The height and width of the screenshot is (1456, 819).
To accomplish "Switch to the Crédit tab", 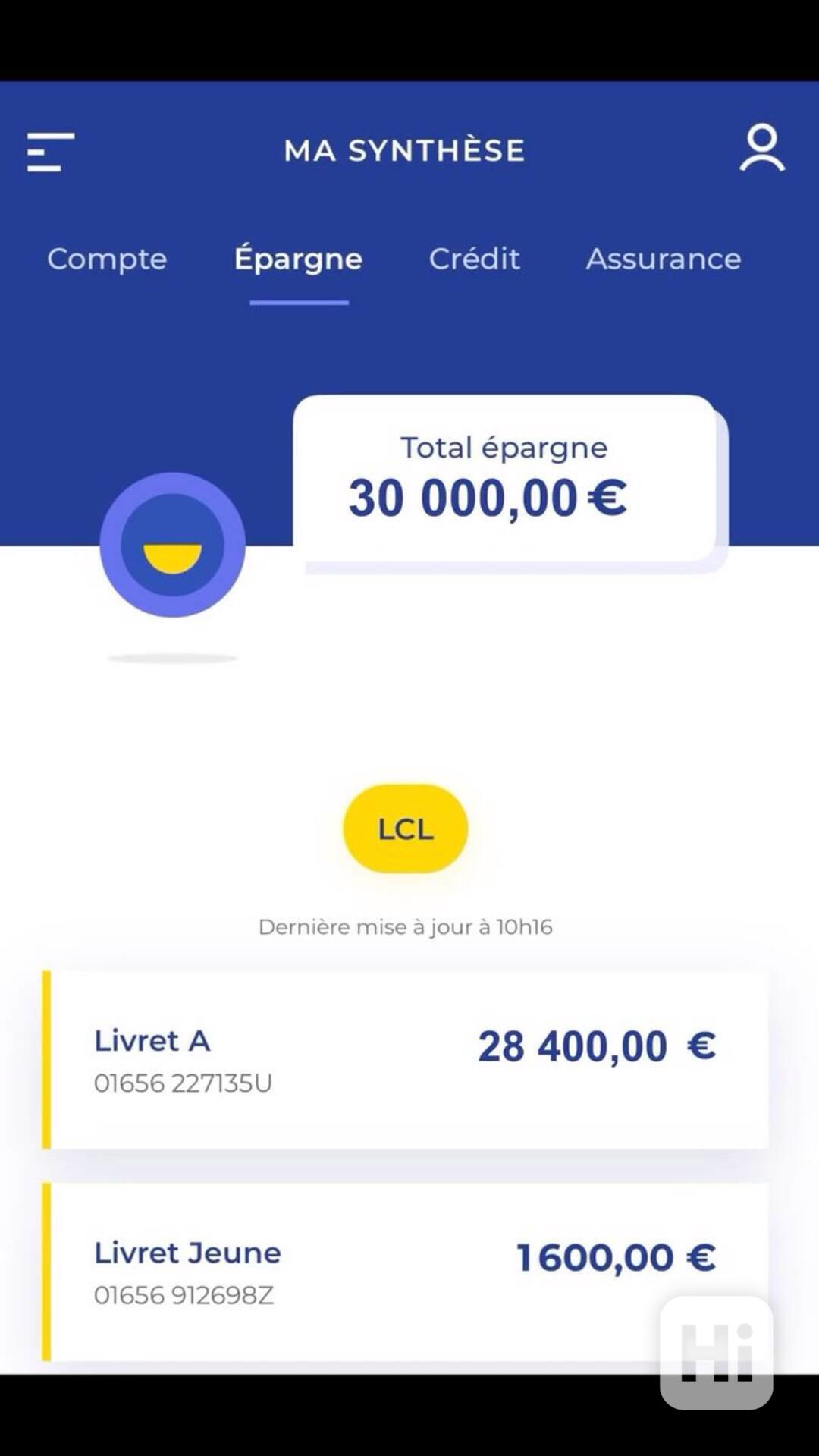I will [x=474, y=259].
